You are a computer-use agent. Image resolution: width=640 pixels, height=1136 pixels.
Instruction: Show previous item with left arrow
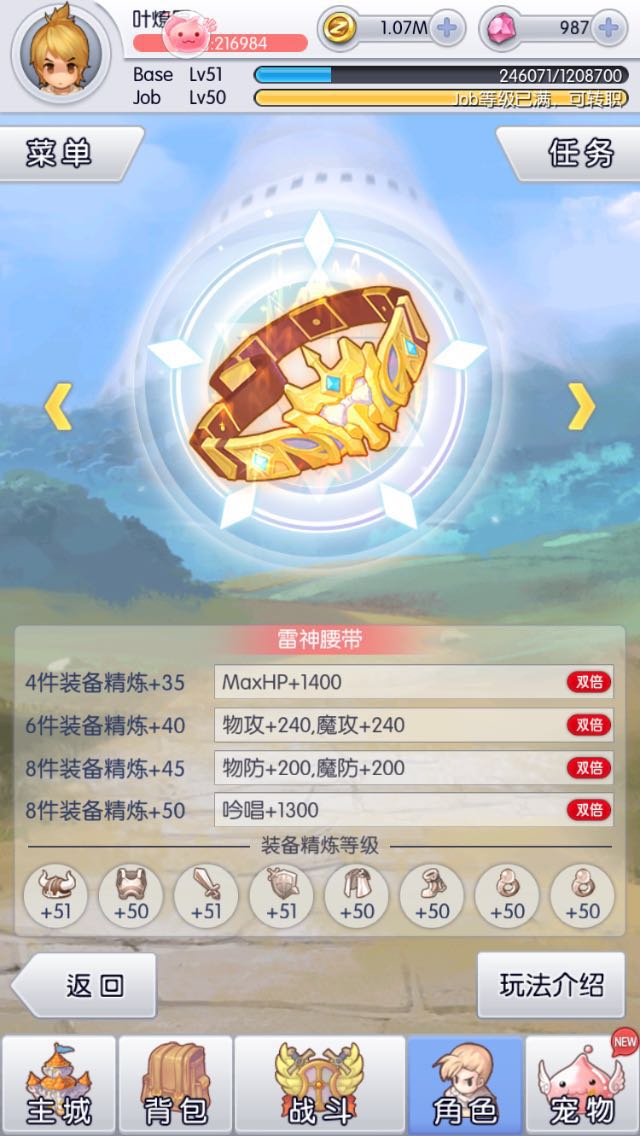[59, 406]
